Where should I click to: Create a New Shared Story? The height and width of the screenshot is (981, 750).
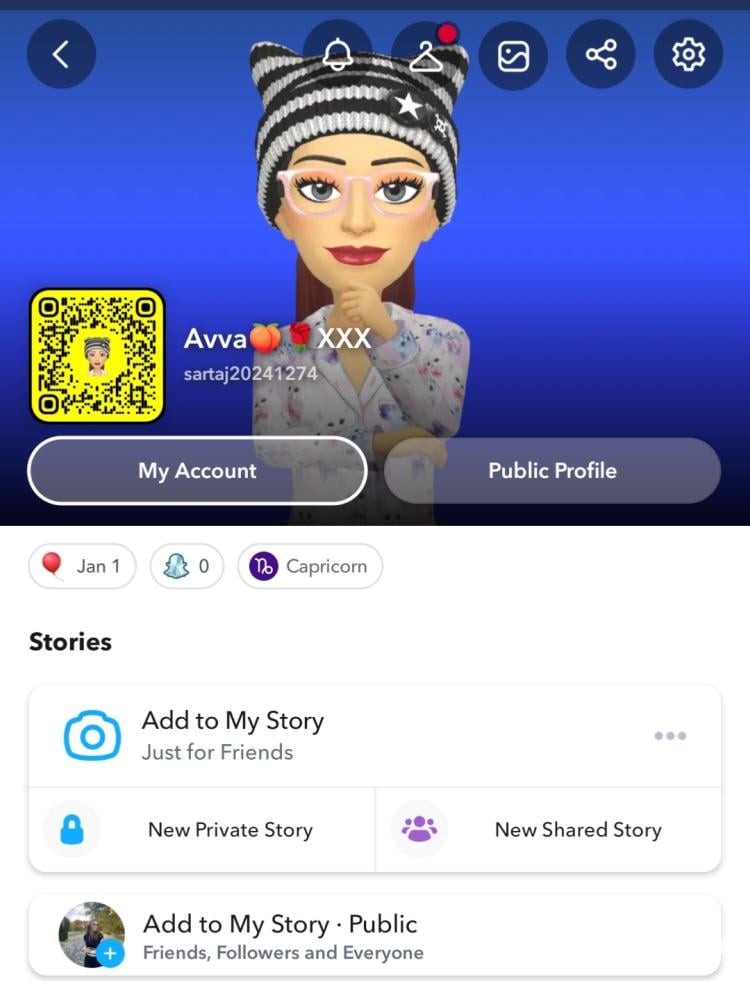(548, 830)
